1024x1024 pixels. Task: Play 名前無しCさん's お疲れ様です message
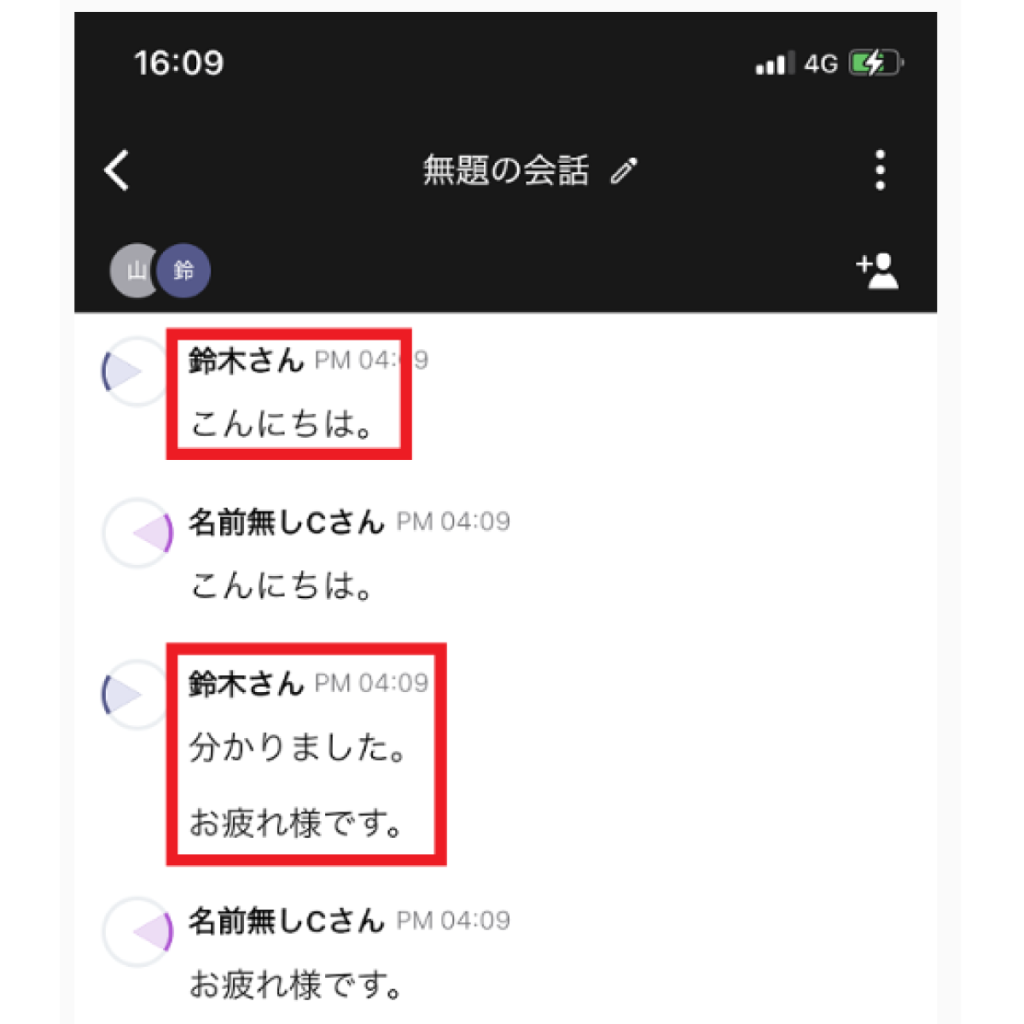coord(138,931)
